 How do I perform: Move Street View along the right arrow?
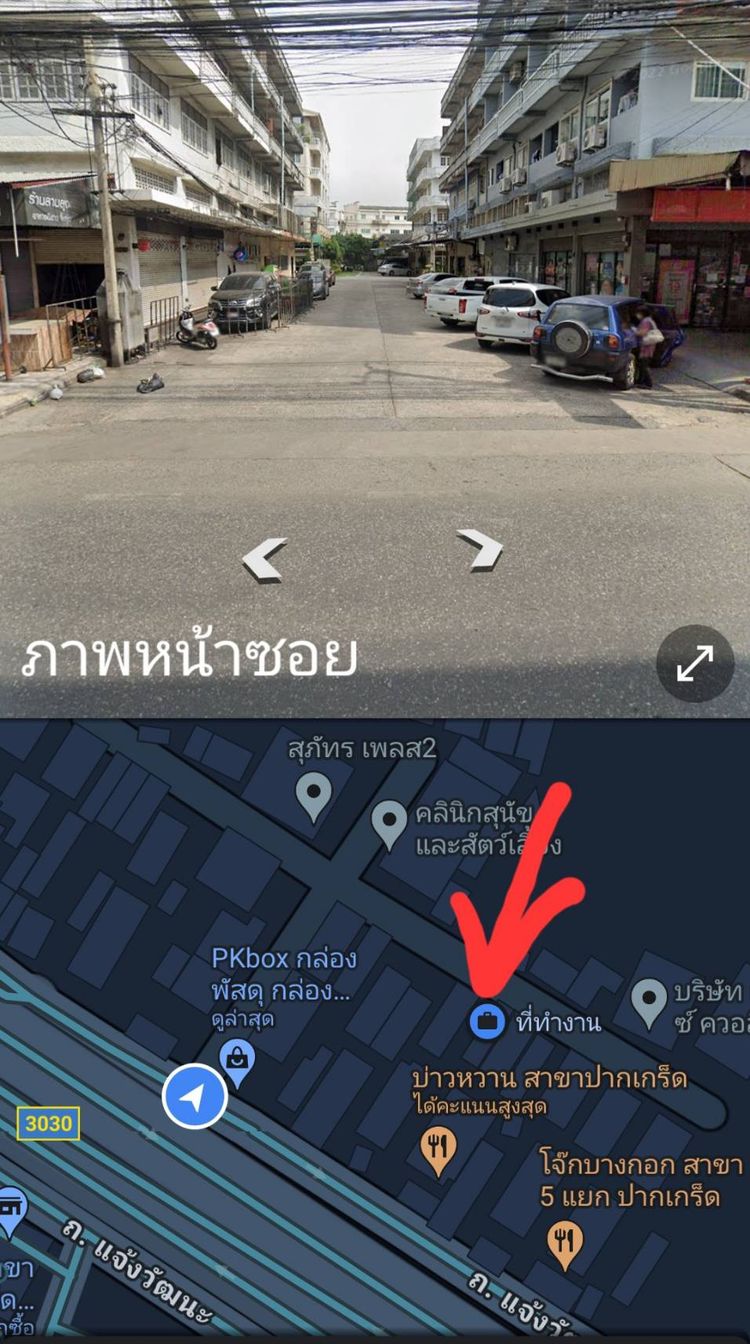pos(480,549)
